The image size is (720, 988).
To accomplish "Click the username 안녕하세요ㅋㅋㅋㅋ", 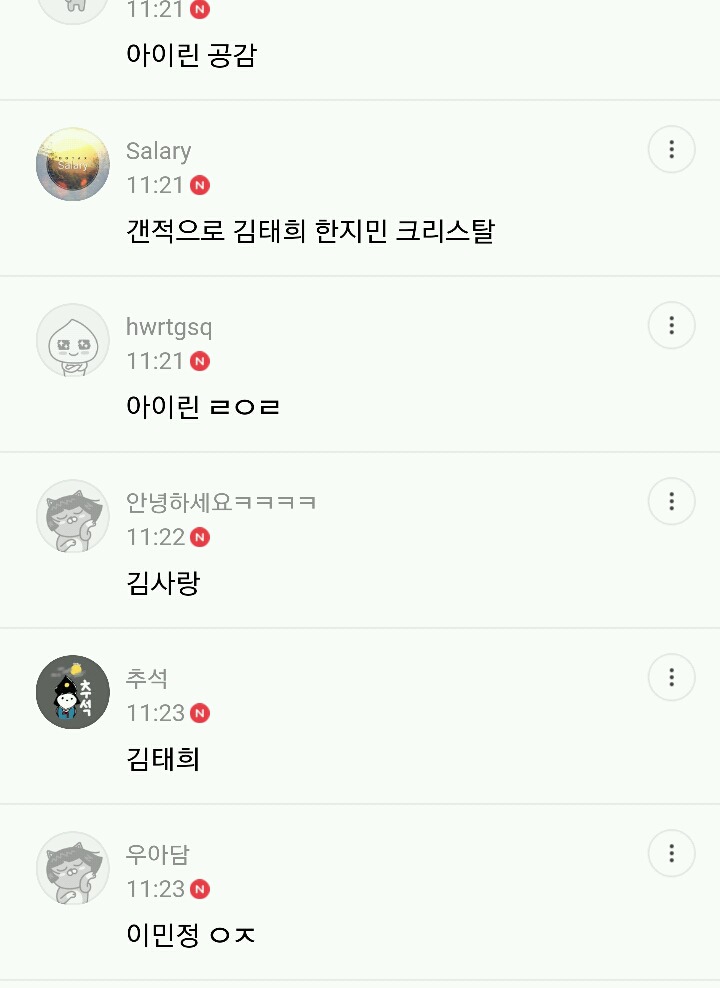I will coord(220,502).
